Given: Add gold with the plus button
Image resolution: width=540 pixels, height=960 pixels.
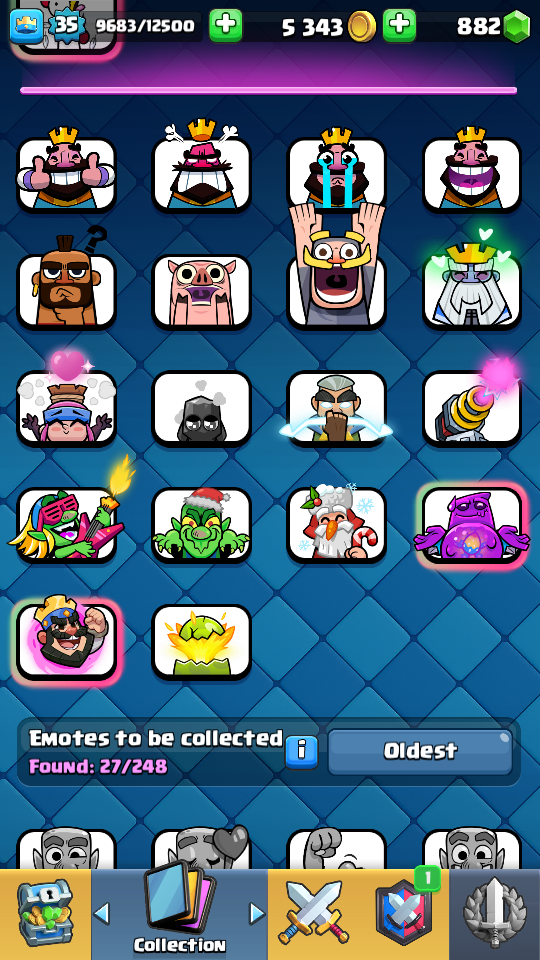Looking at the screenshot, I should pos(399,26).
